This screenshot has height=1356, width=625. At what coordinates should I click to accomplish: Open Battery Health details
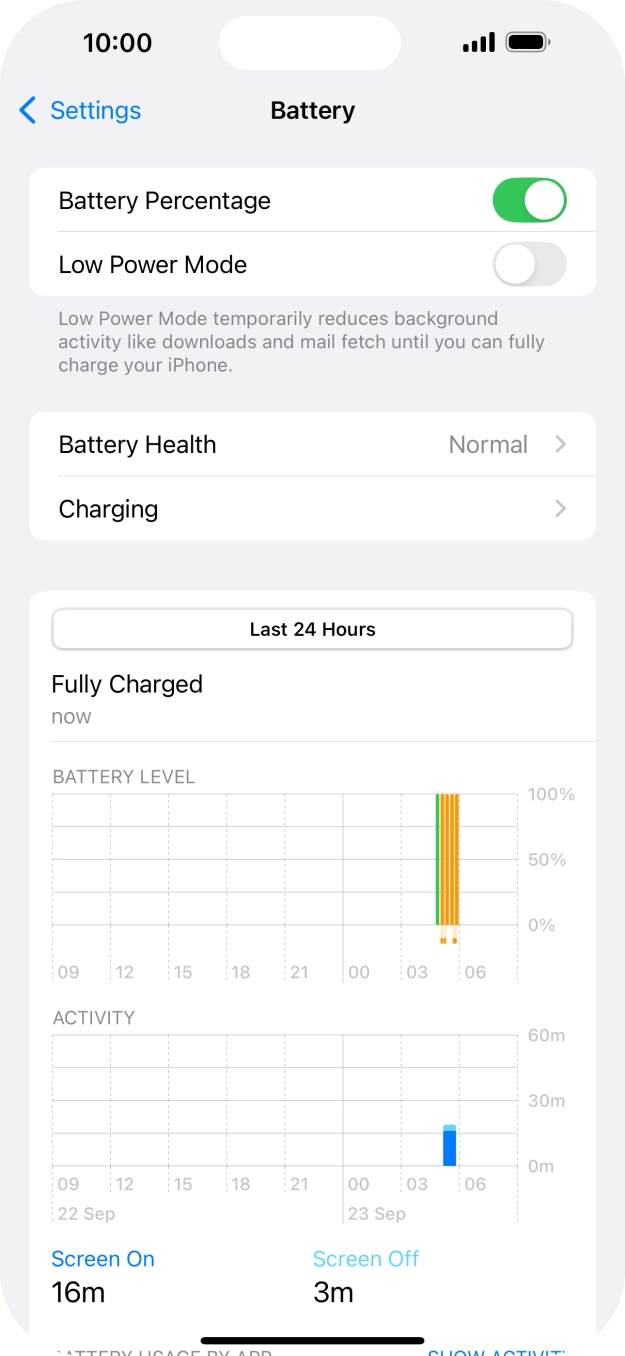coord(312,445)
